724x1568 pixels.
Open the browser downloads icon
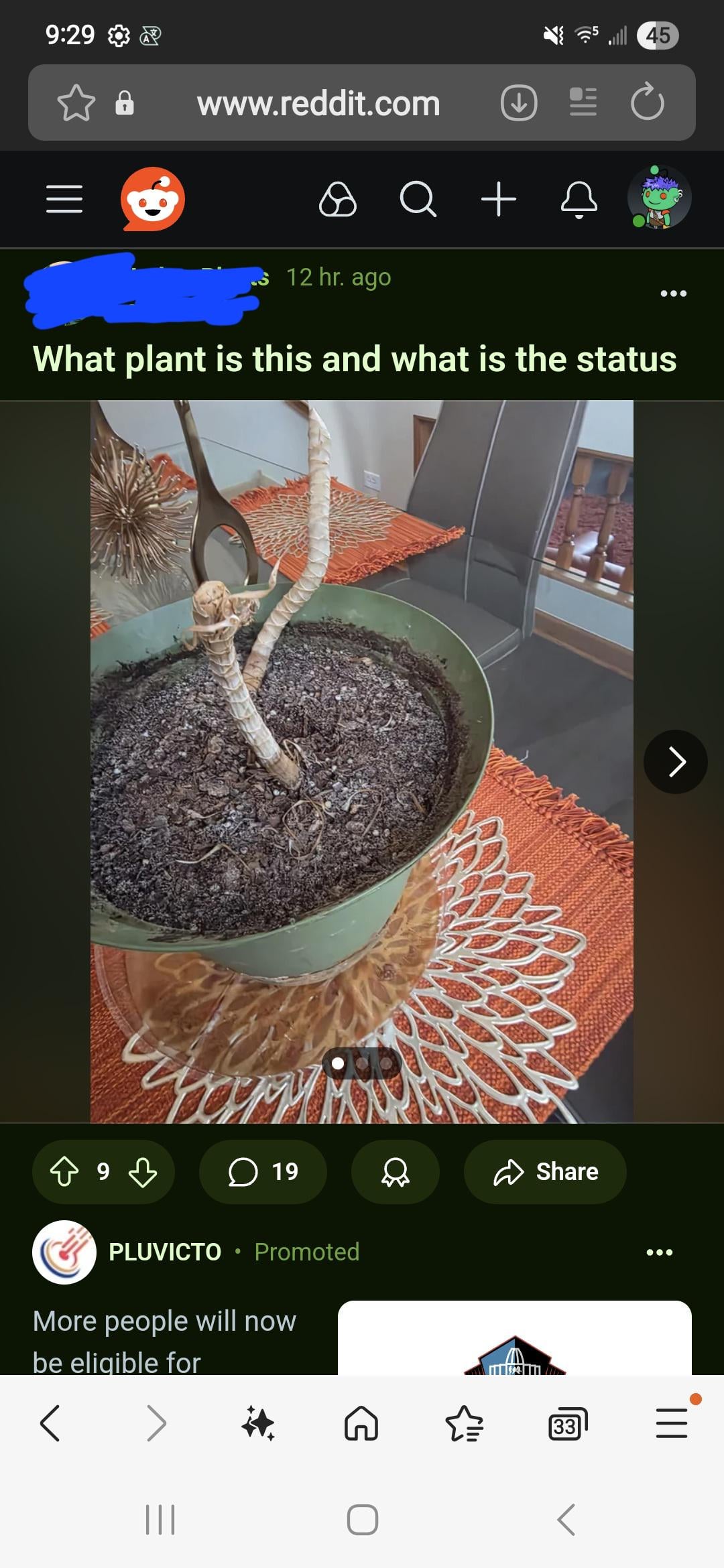pos(519,103)
